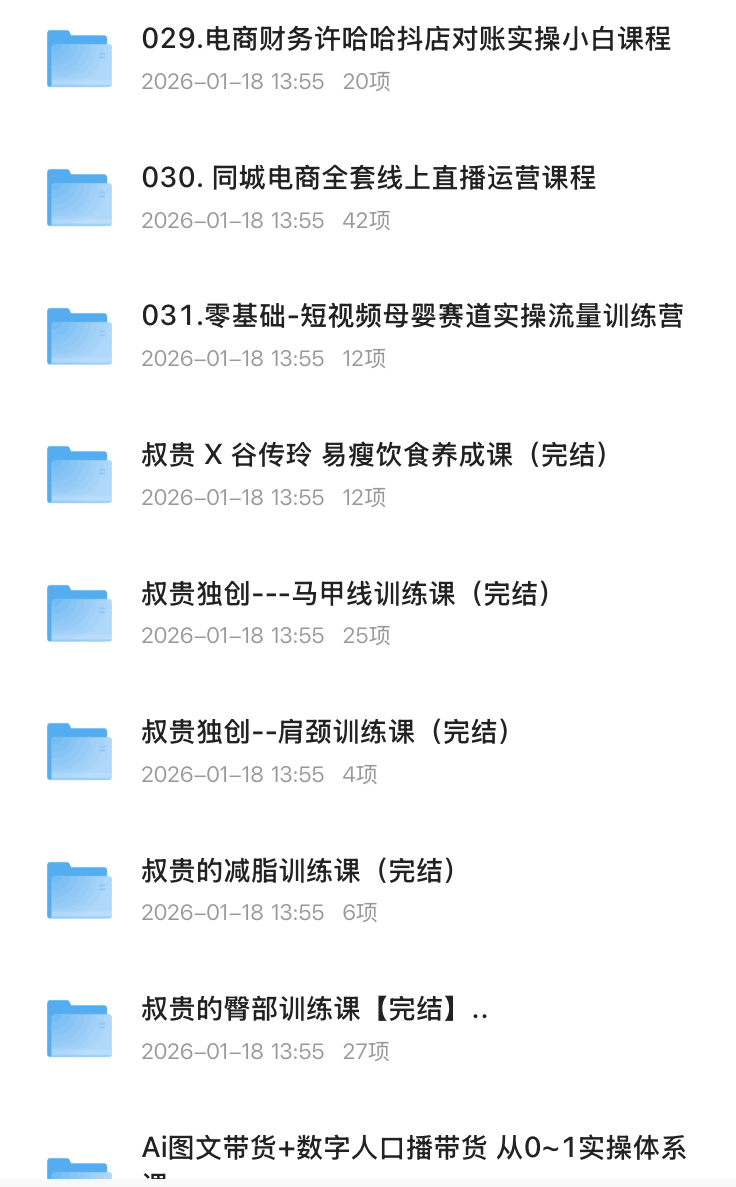Screen dimensions: 736x1187
Task: Open 叔贵 X 谷传玲 易瘦饮食养成课 folder
Action: tap(375, 456)
